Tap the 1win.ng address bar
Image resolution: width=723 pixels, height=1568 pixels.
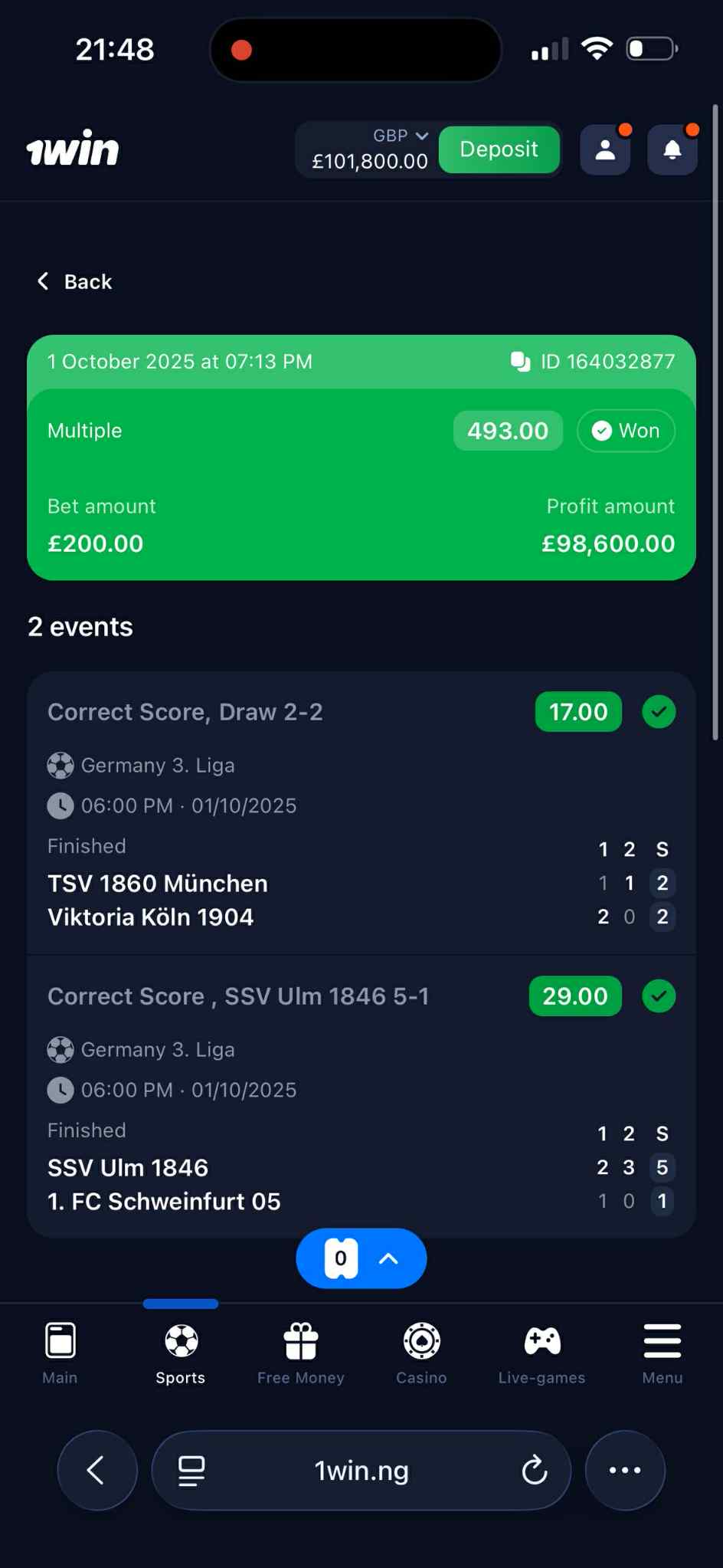pyautogui.click(x=361, y=1470)
